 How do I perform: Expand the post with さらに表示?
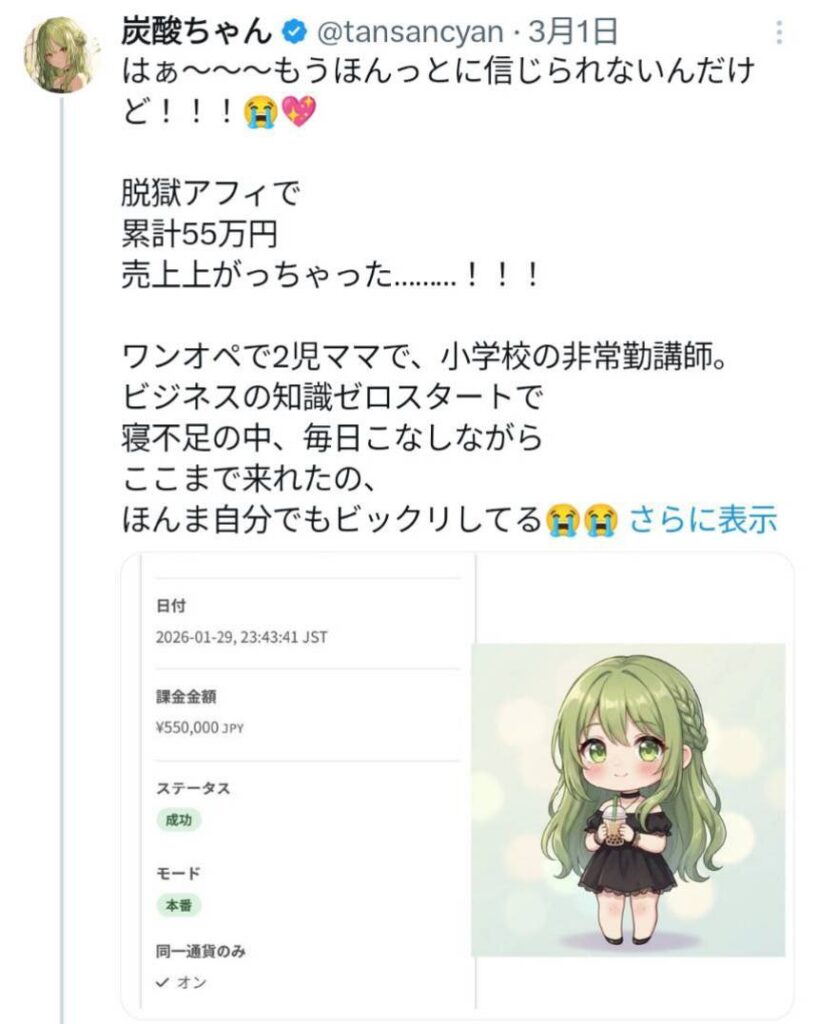click(702, 520)
